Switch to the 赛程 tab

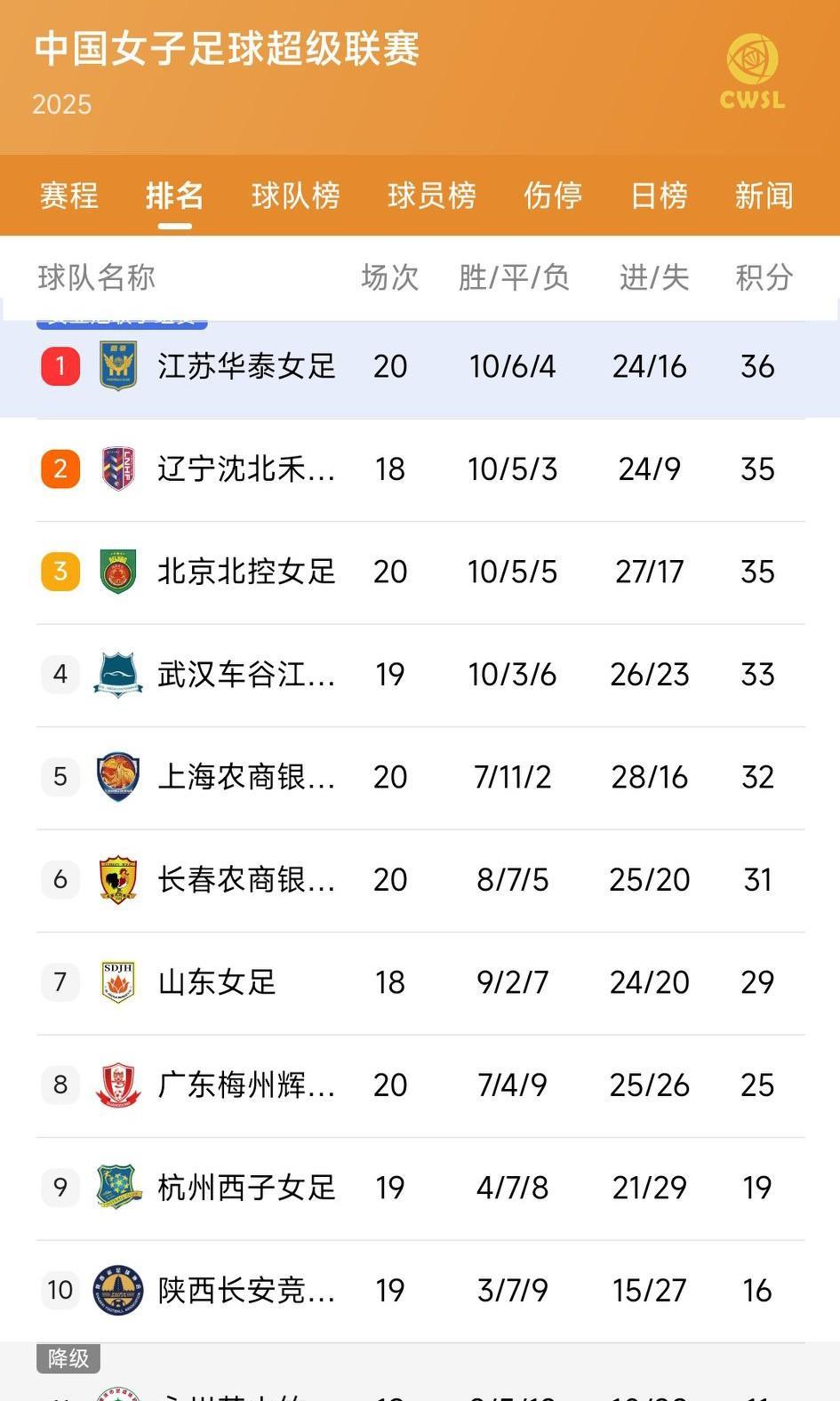[x=68, y=196]
